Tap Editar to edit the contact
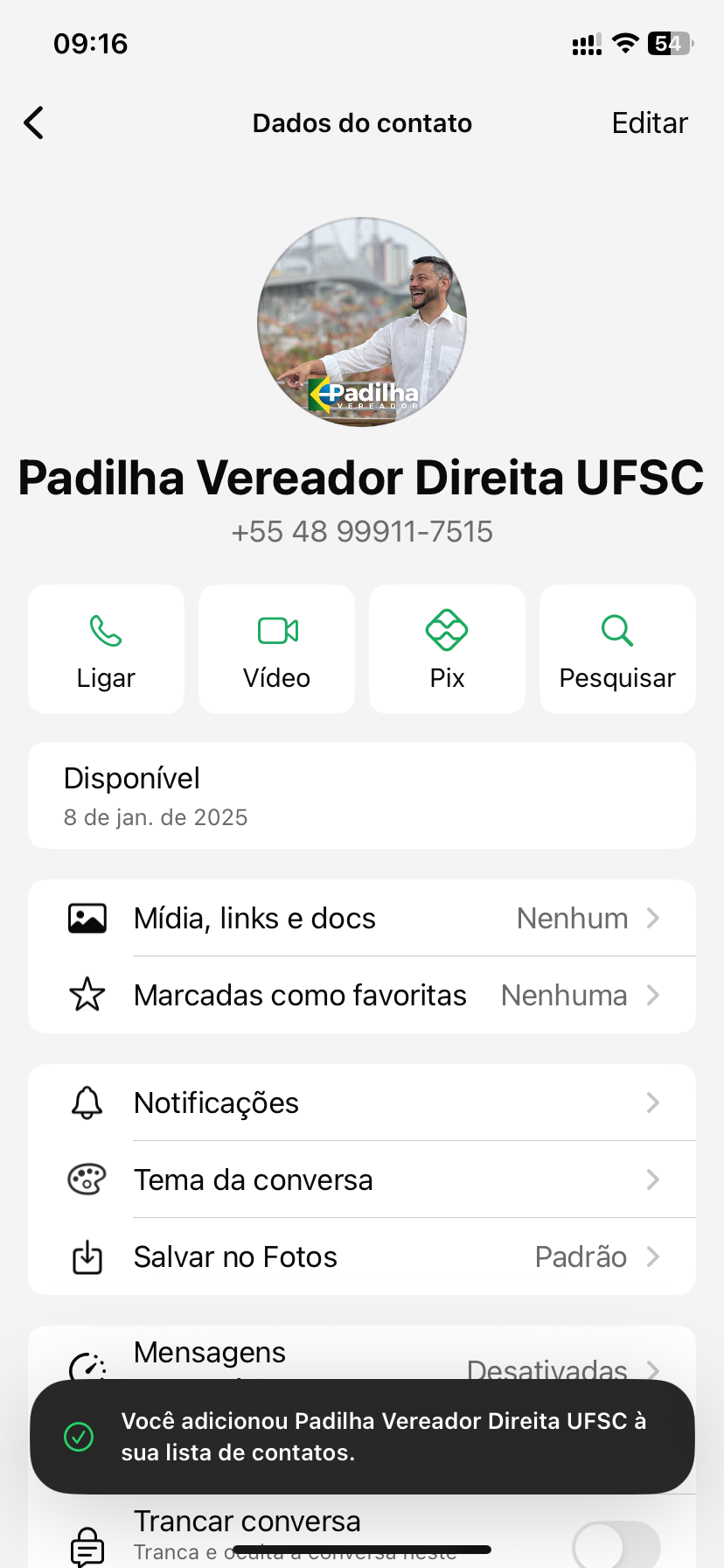Viewport: 724px width, 1568px height. click(649, 123)
